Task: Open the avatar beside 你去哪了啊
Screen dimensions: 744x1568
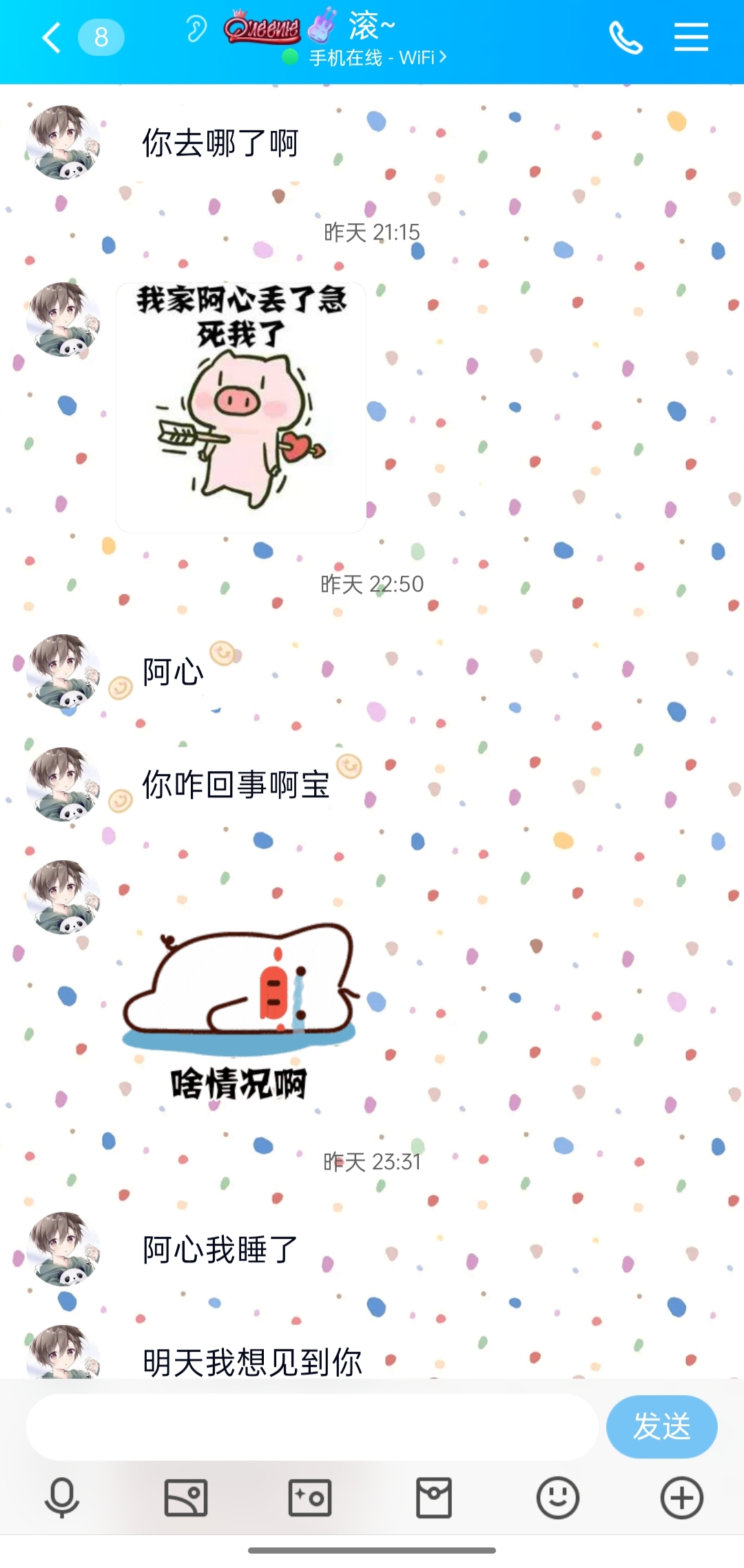Action: pos(63,143)
